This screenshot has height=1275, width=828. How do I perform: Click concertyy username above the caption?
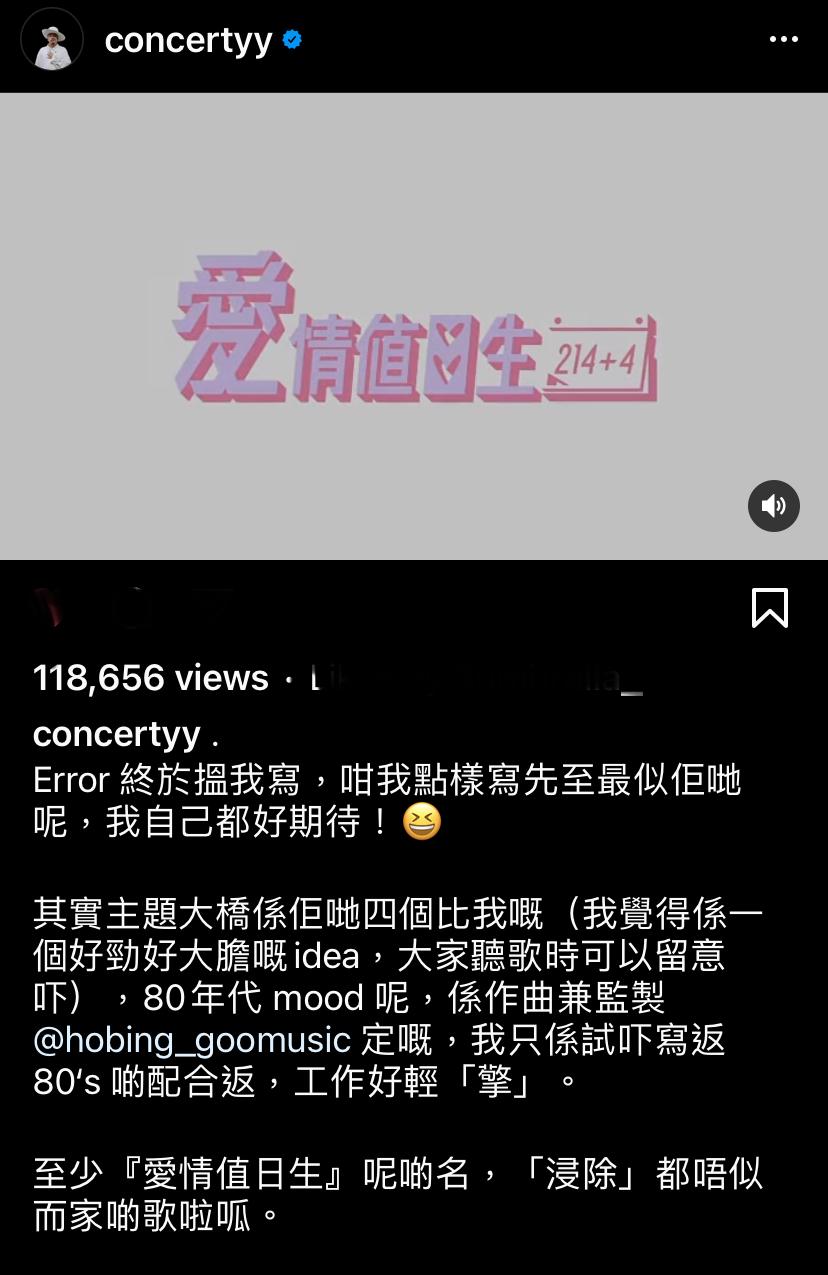coord(116,733)
